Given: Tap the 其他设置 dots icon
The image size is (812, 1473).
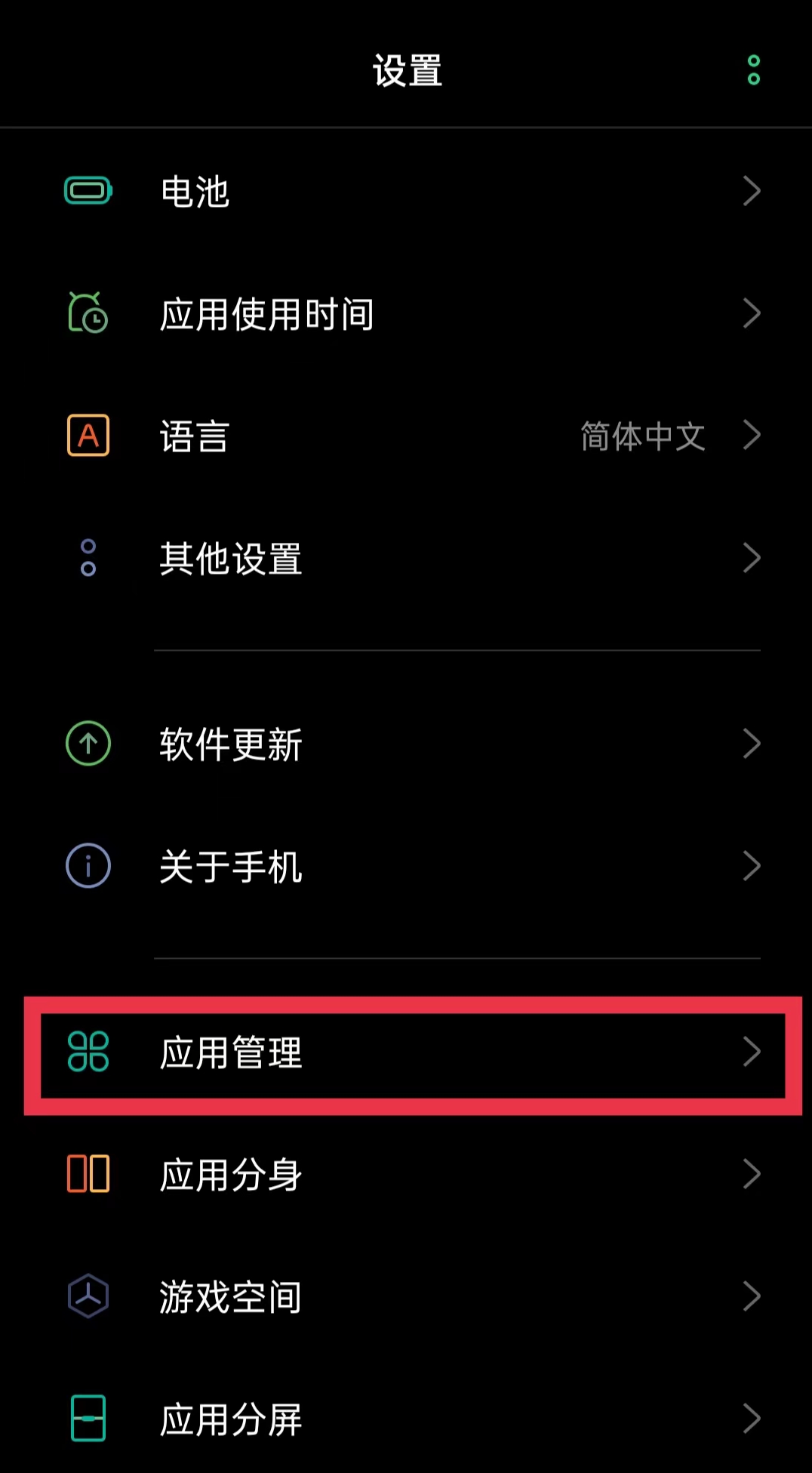Looking at the screenshot, I should coord(88,559).
